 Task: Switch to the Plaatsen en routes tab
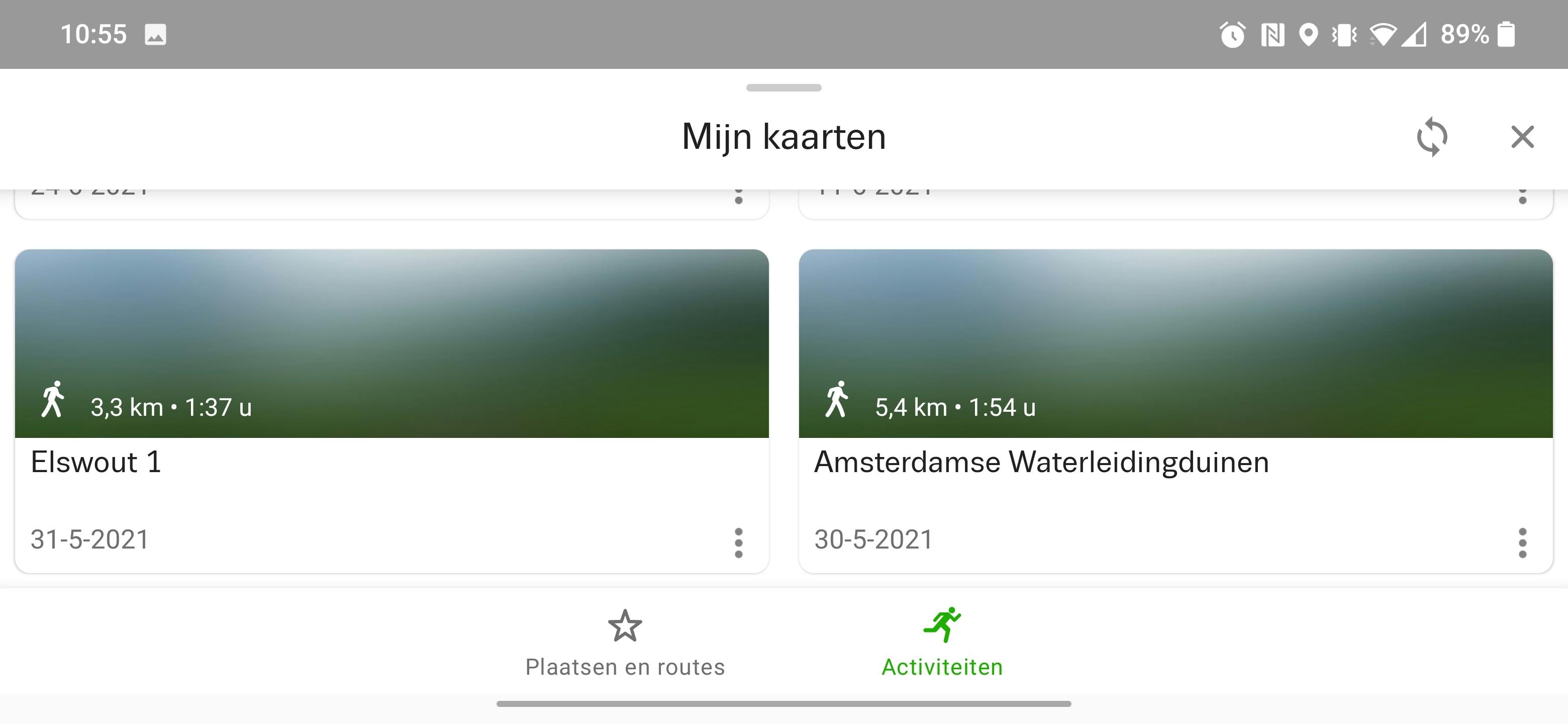pyautogui.click(x=625, y=643)
